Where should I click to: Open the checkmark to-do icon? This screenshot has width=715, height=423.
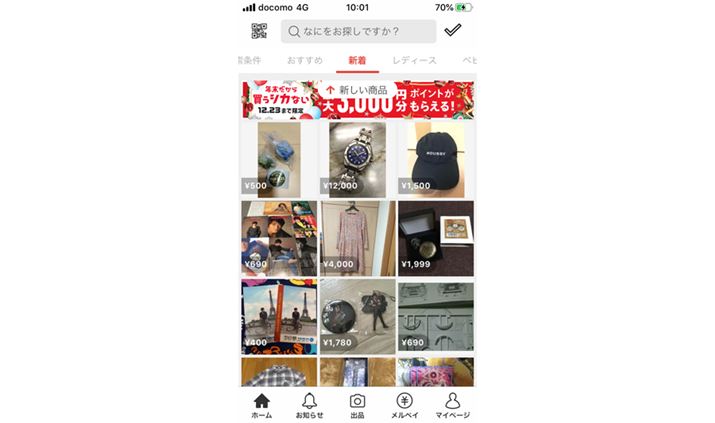click(x=453, y=30)
